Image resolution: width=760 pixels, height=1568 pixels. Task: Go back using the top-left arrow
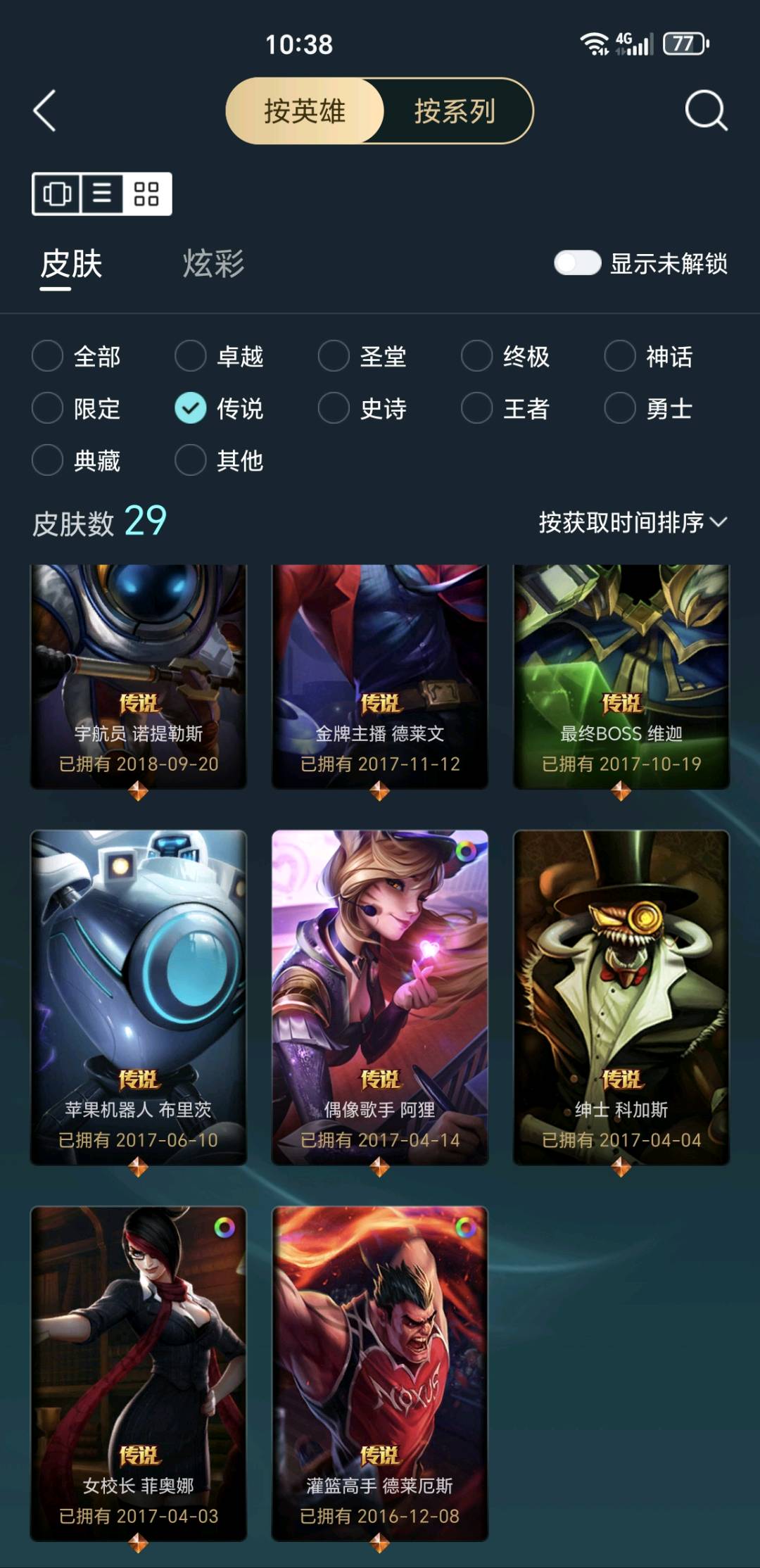45,111
